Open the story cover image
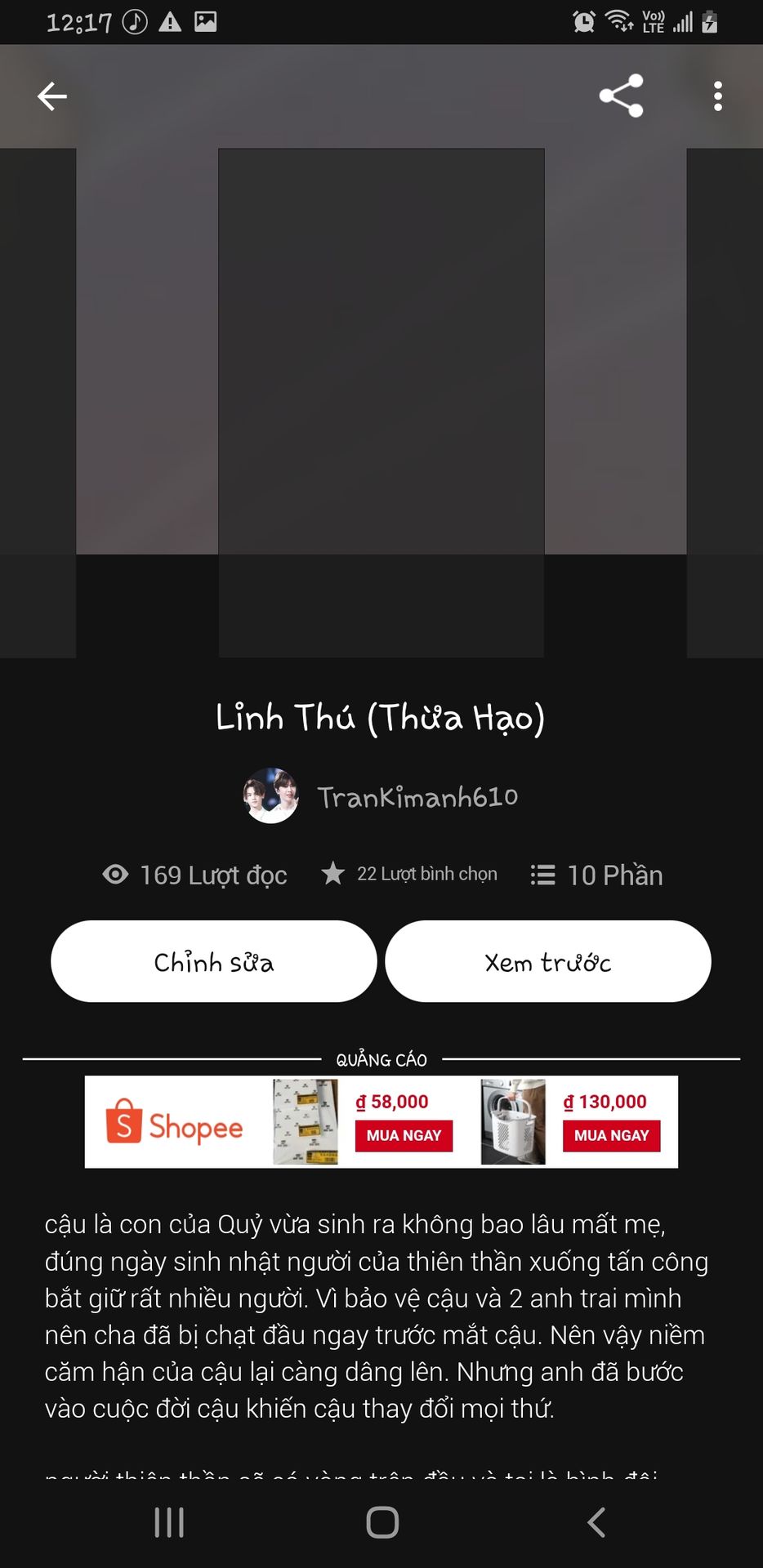 click(x=381, y=402)
